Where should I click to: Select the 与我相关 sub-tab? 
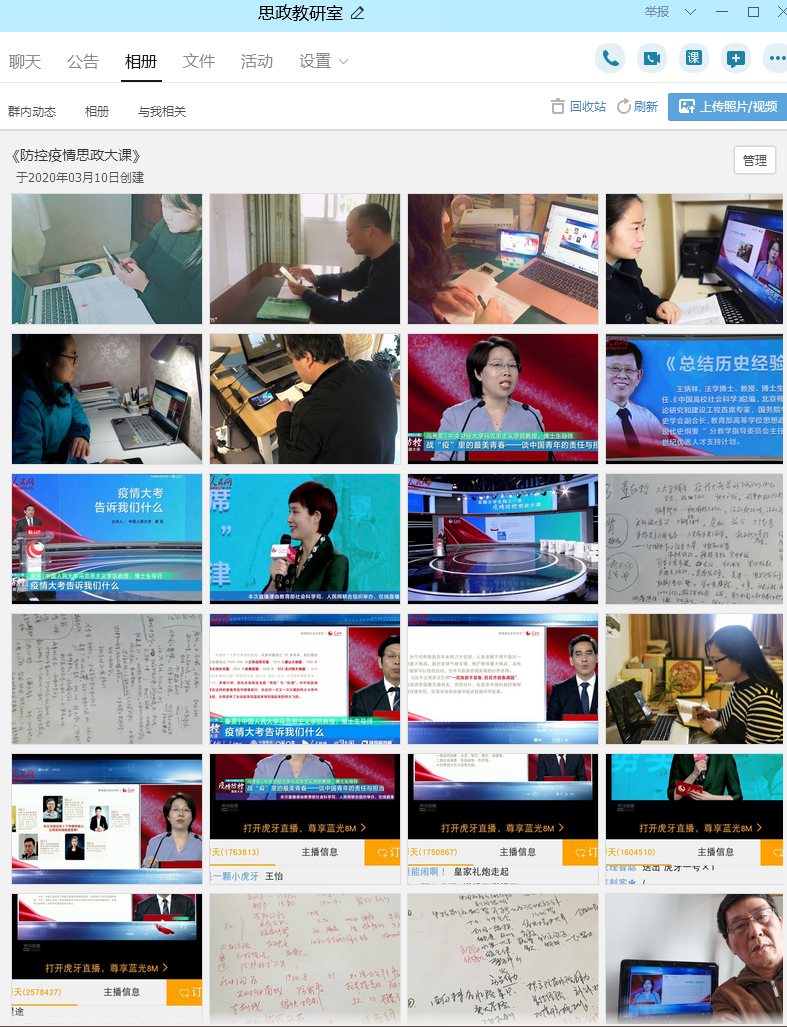[x=162, y=112]
